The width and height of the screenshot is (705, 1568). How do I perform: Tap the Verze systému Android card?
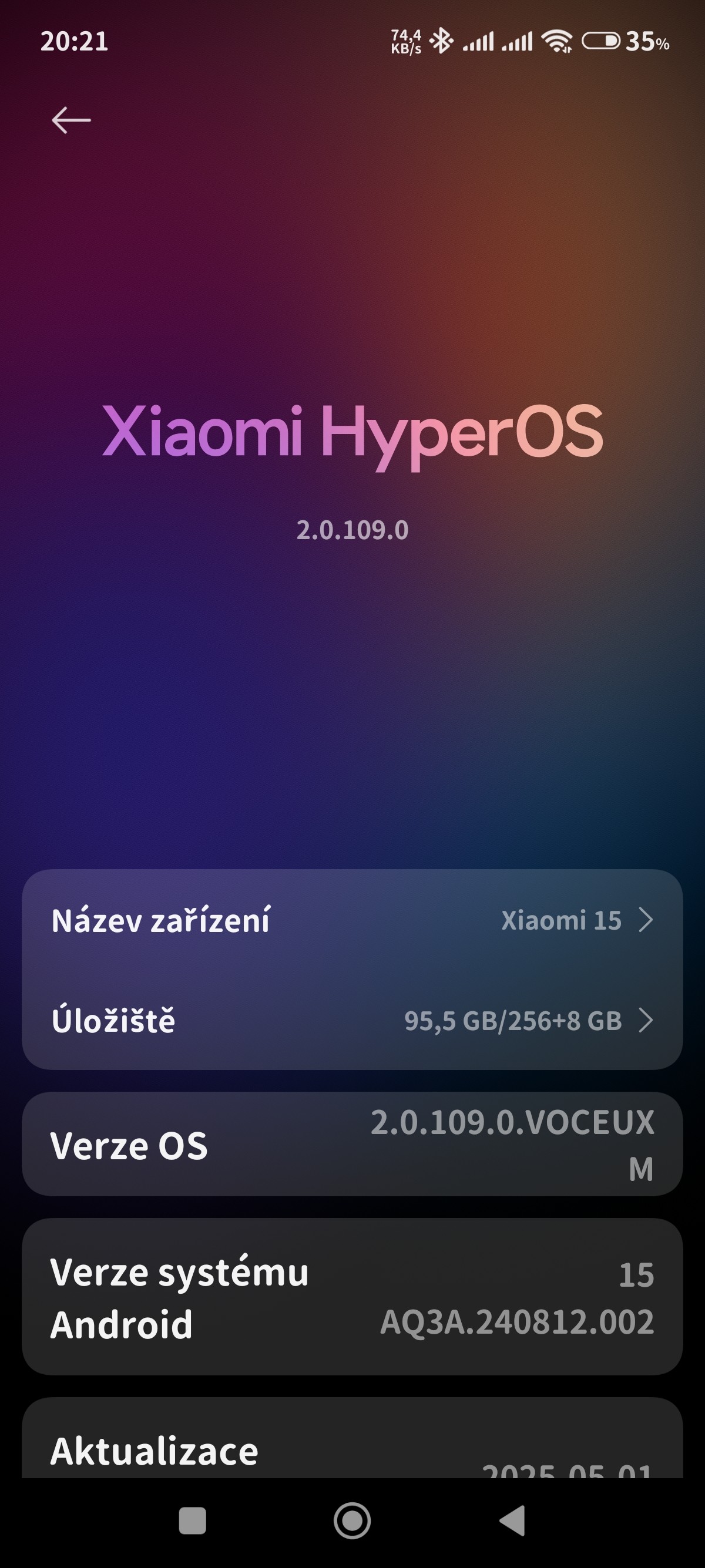click(x=352, y=1297)
